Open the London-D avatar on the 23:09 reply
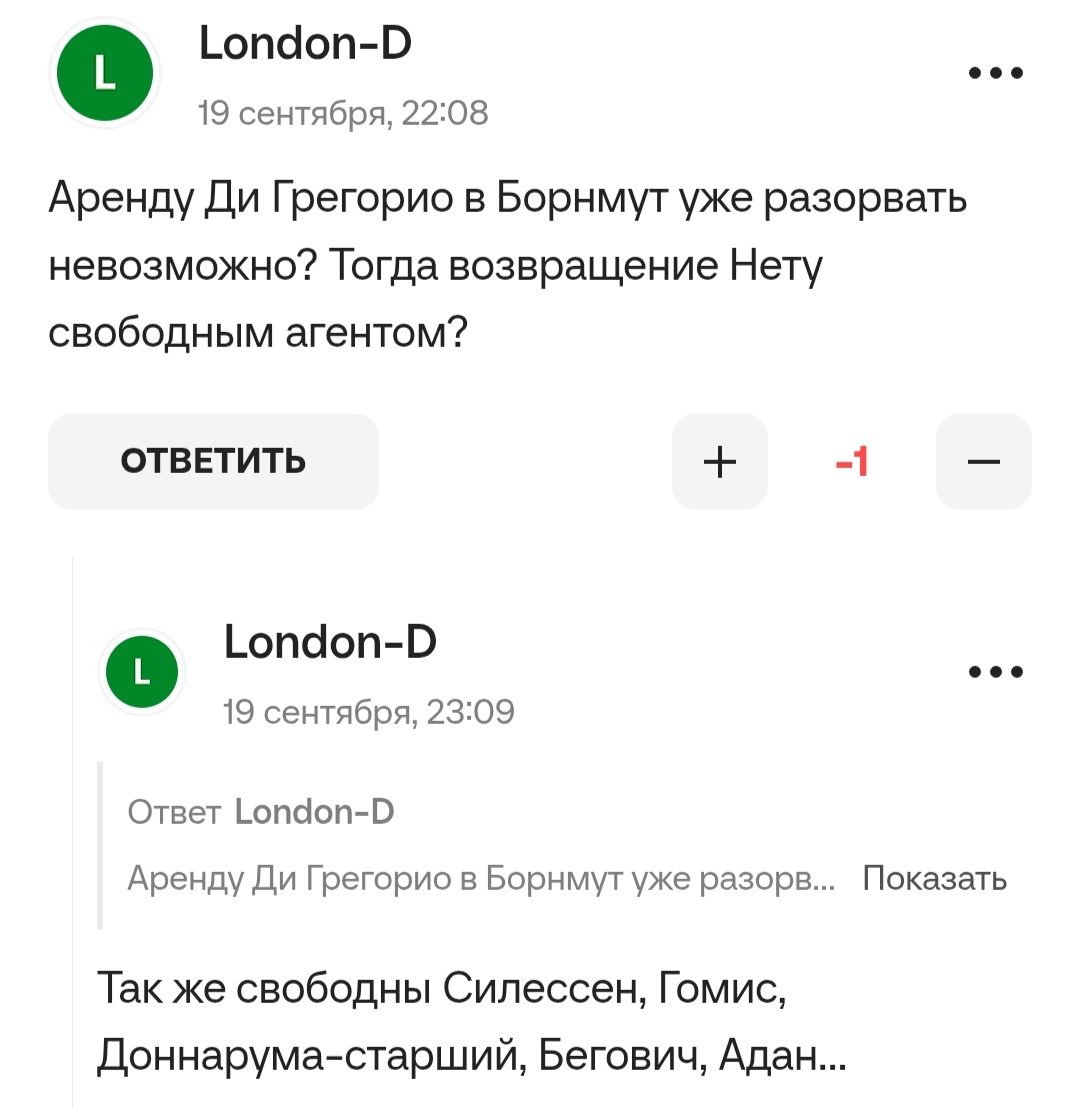This screenshot has height=1107, width=1080. (x=142, y=671)
